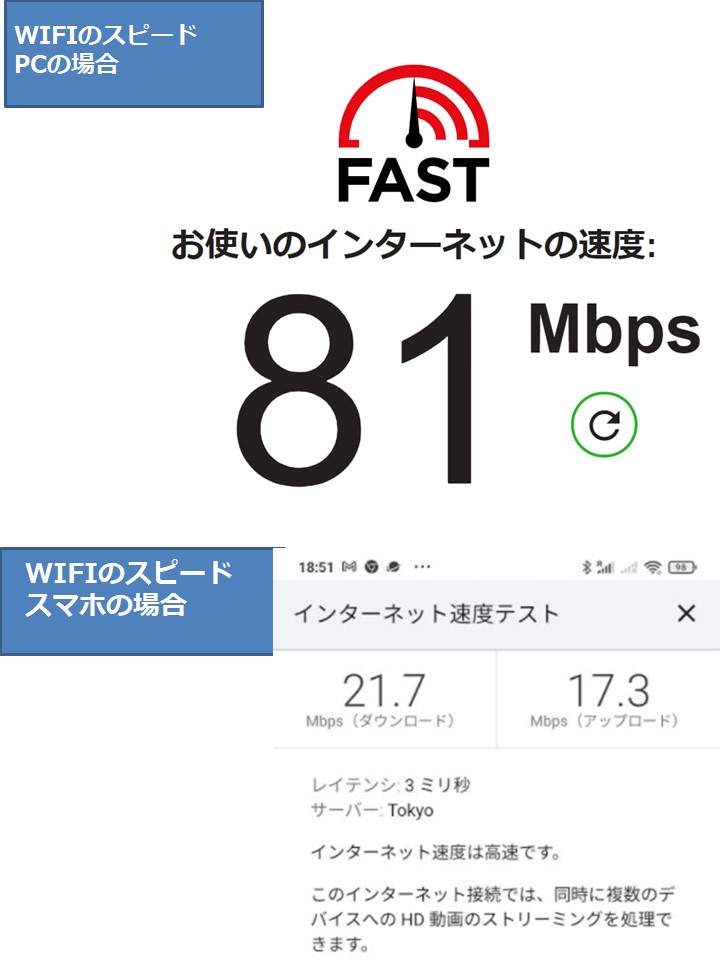Viewport: 720px width, 960px height.
Task: Tap the Bluetooth icon in the status bar
Action: click(x=587, y=564)
